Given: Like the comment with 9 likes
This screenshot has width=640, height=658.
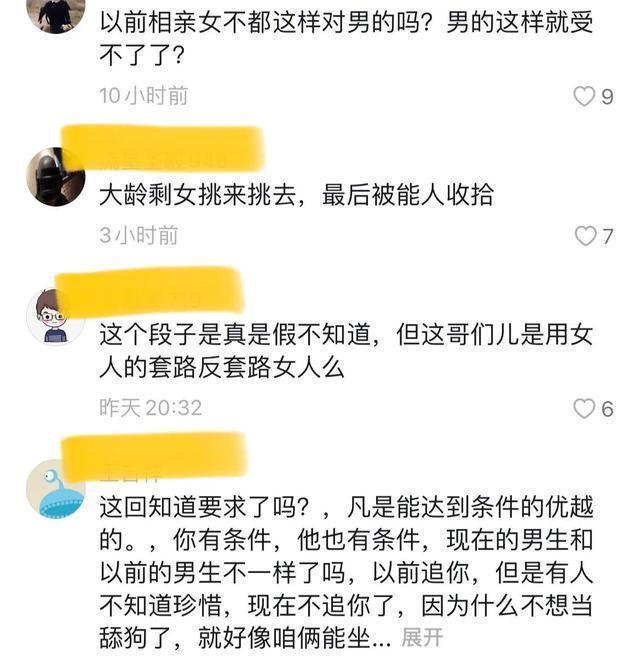Looking at the screenshot, I should pos(584,97).
